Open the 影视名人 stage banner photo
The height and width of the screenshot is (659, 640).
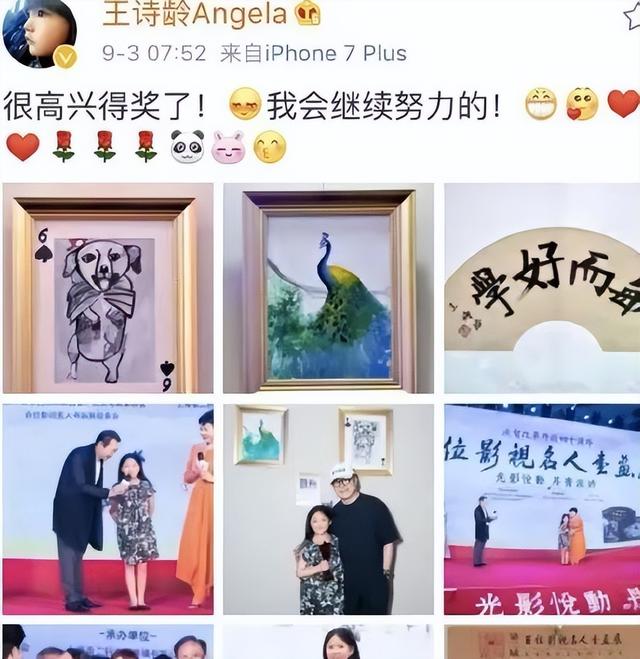[542, 508]
